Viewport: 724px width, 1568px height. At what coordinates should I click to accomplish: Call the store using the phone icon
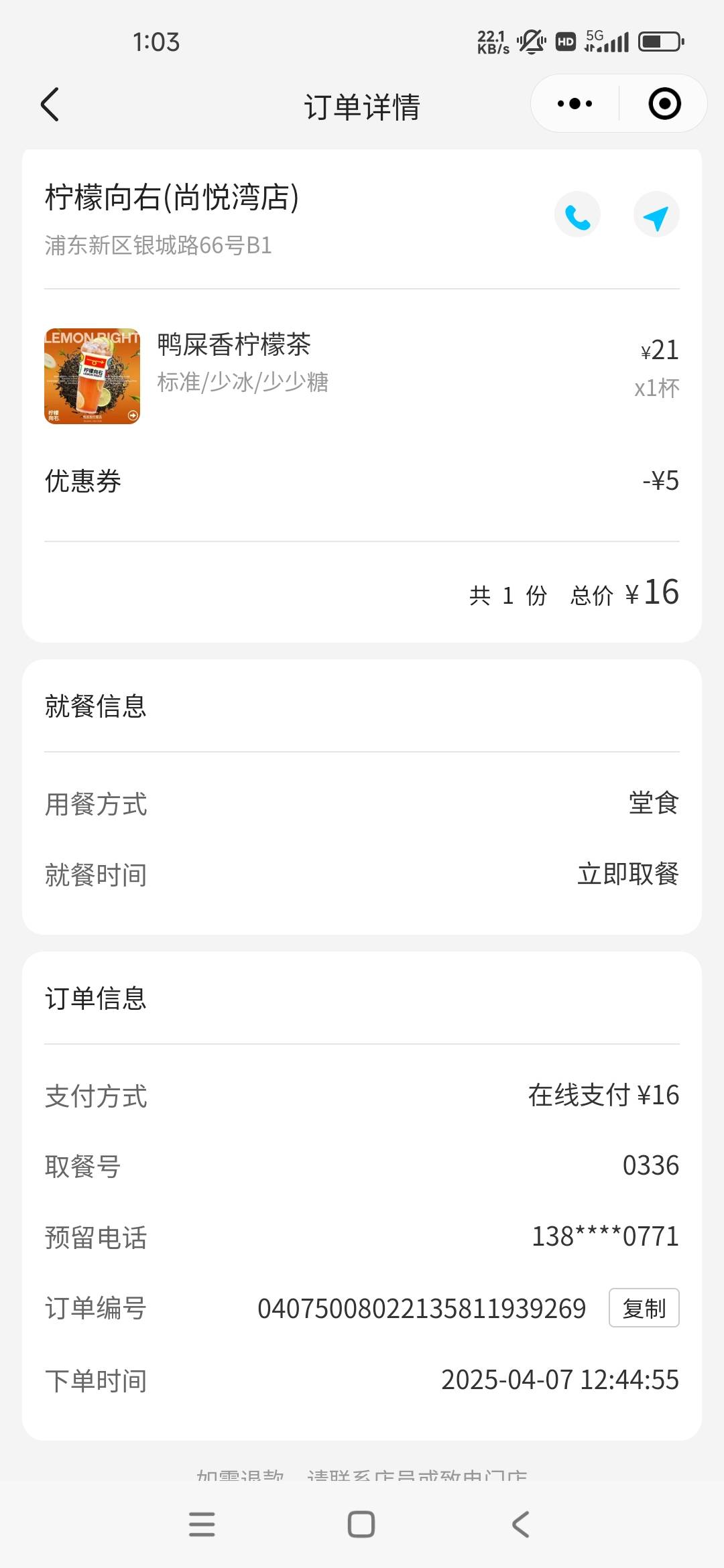[x=577, y=215]
